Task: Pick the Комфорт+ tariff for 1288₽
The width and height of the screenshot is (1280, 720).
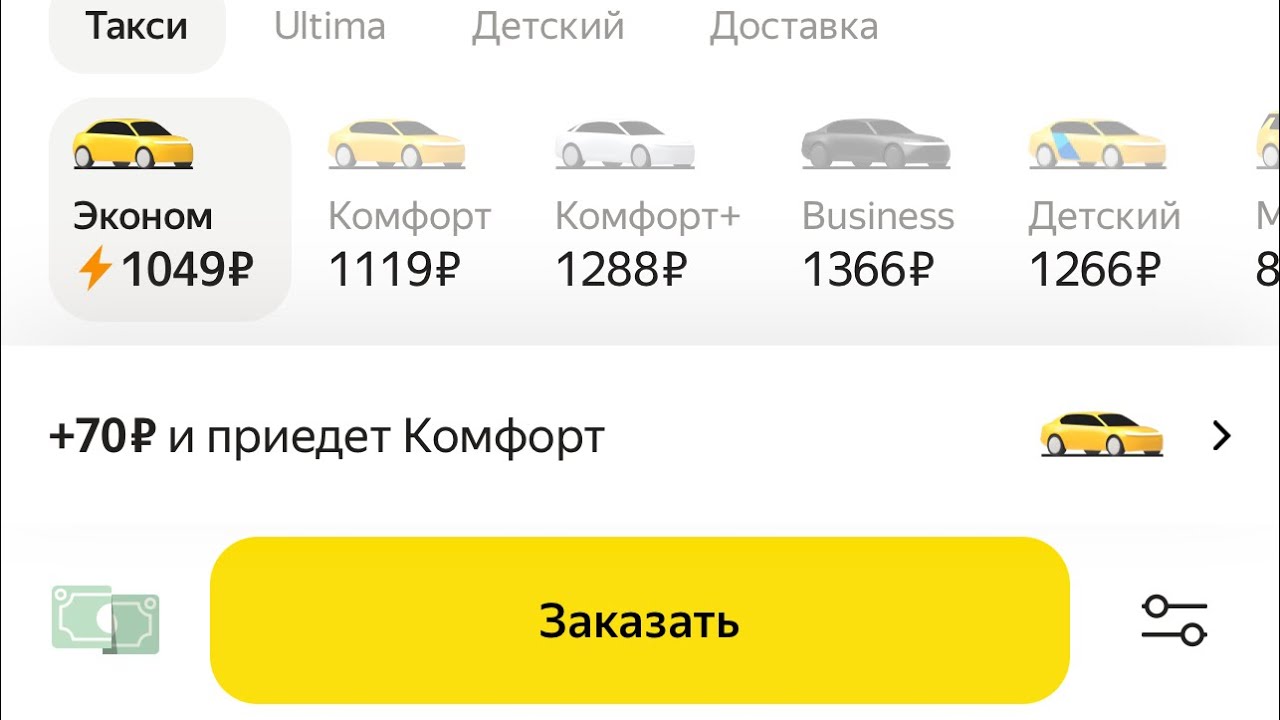Action: click(646, 210)
